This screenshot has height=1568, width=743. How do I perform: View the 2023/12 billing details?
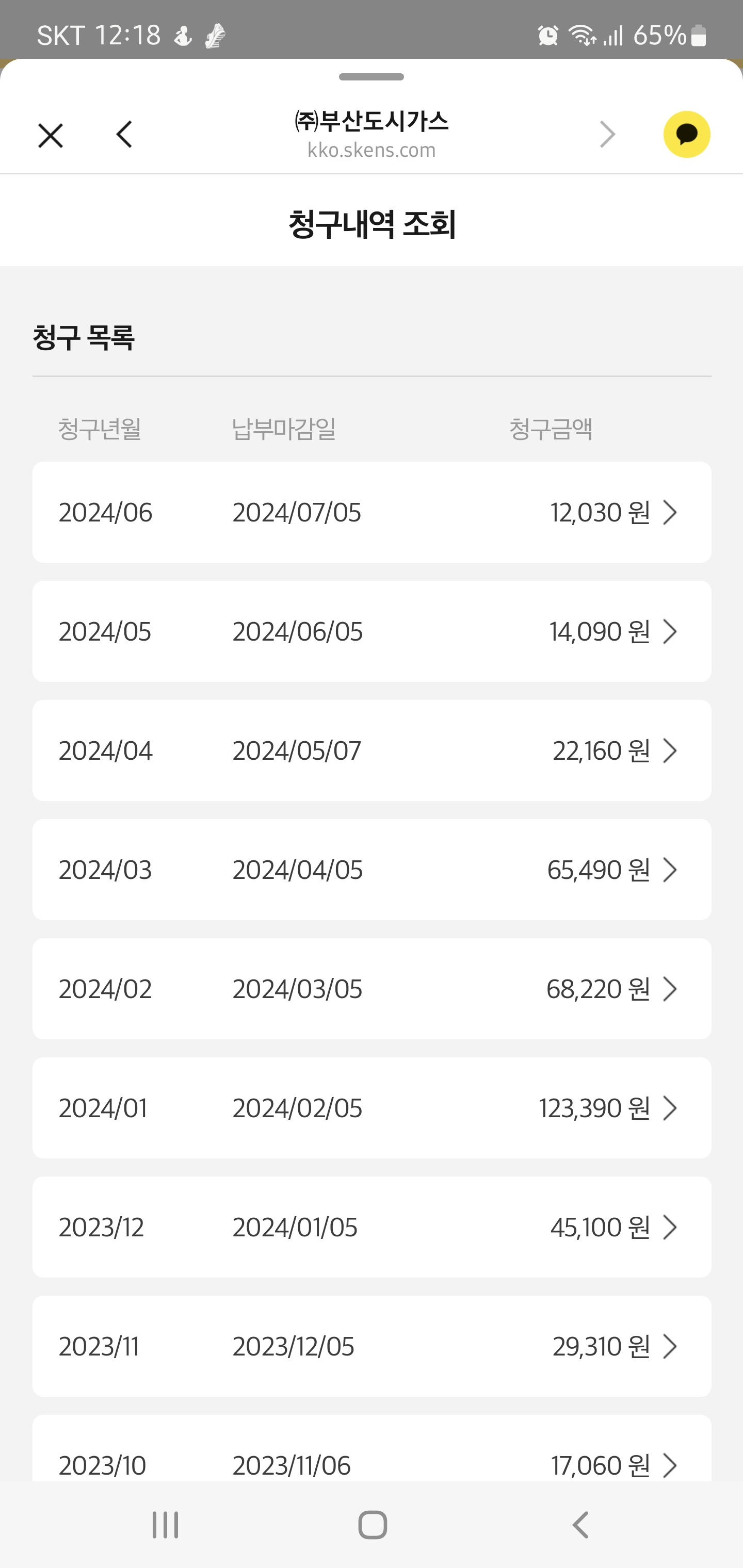click(372, 1227)
